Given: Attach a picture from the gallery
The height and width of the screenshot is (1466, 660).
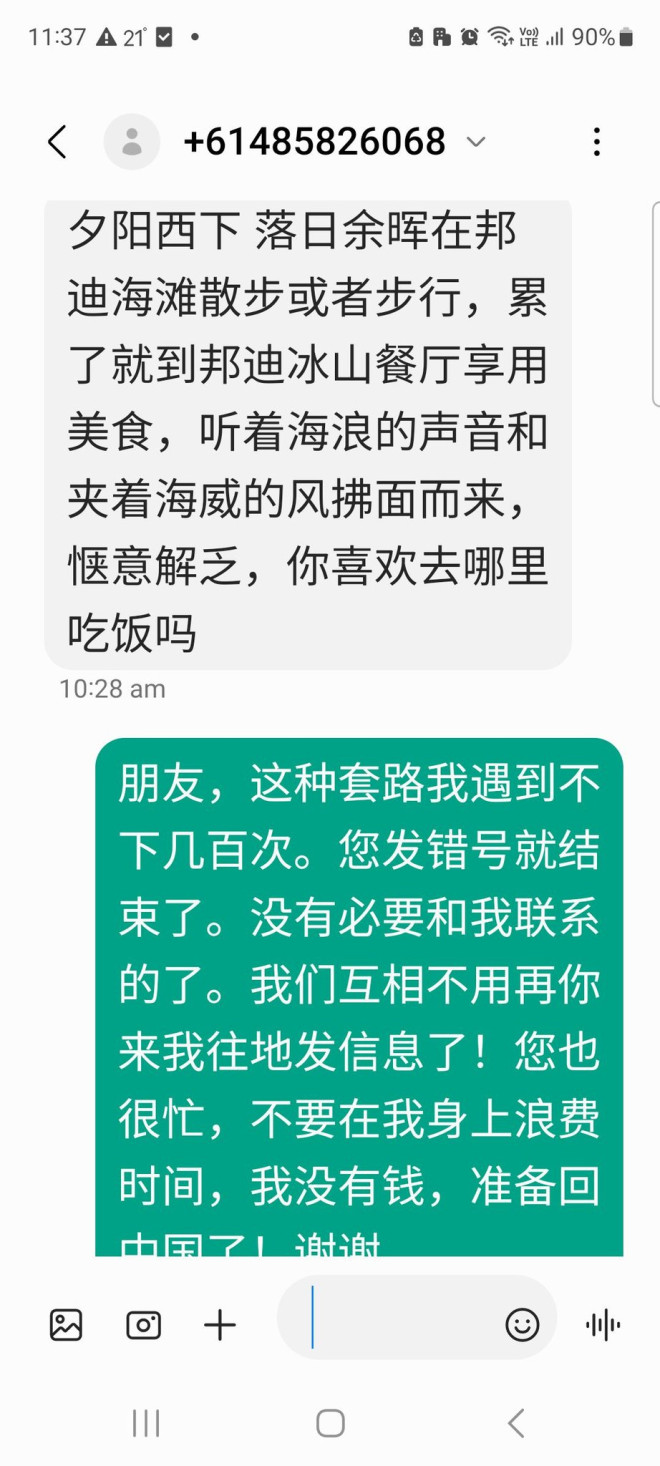Looking at the screenshot, I should tap(66, 1325).
